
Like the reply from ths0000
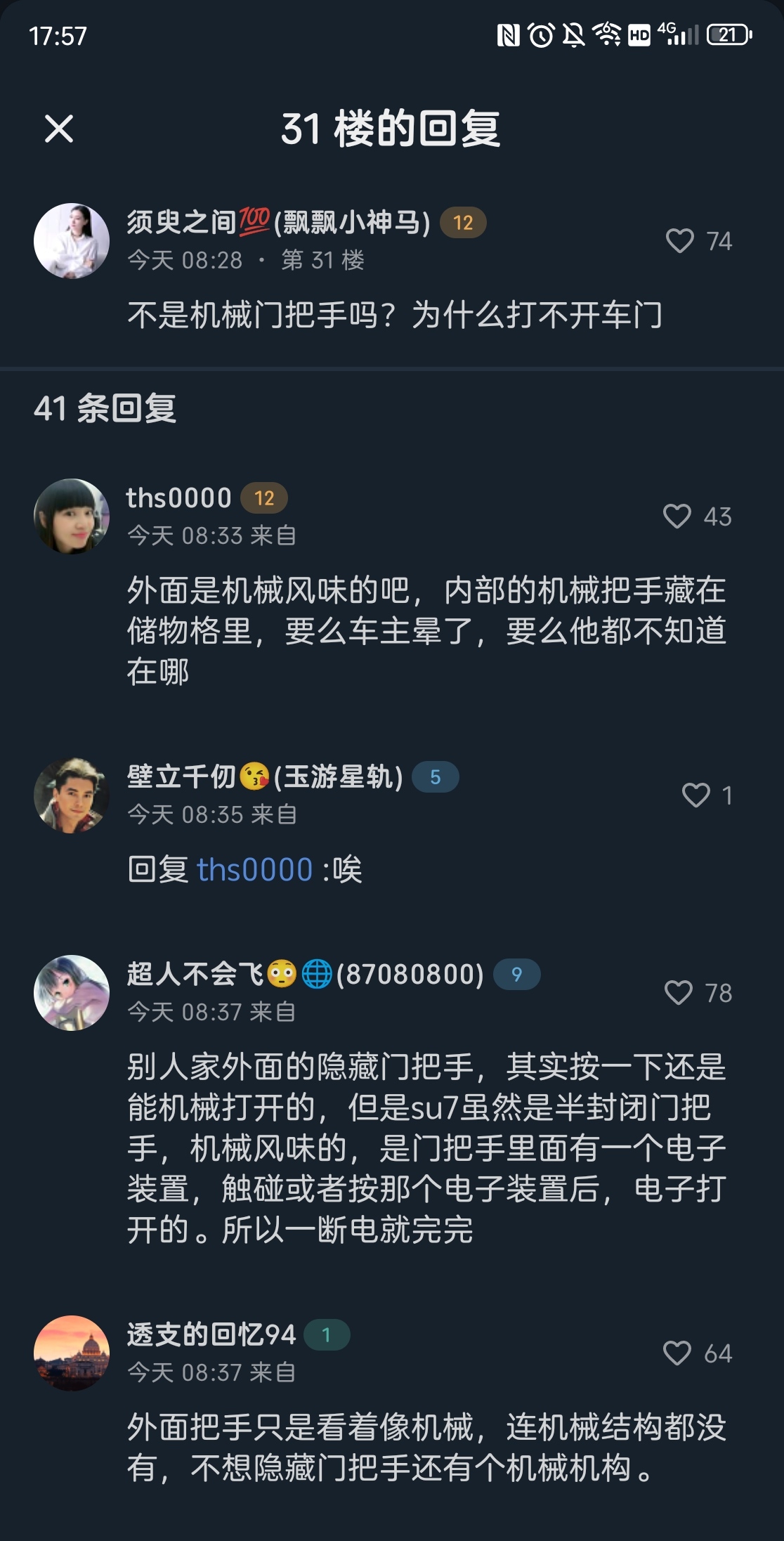tap(677, 516)
